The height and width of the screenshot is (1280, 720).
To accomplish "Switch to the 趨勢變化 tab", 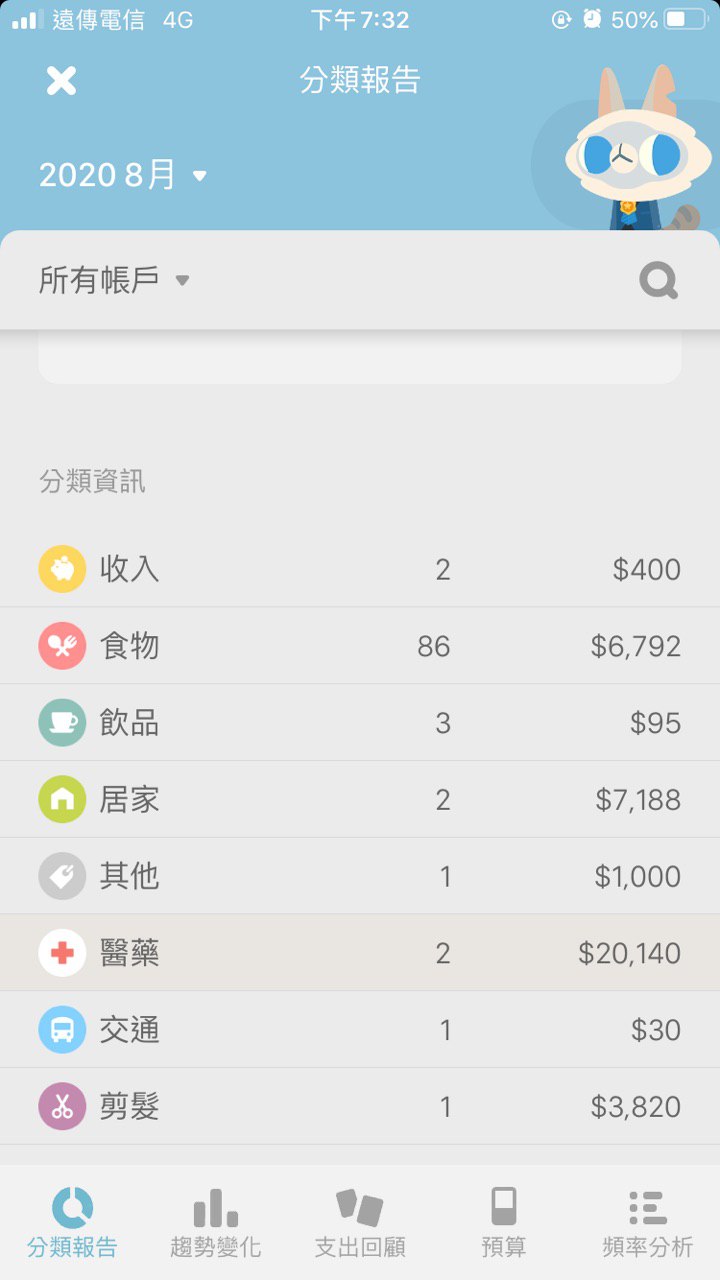I will coord(215,1222).
